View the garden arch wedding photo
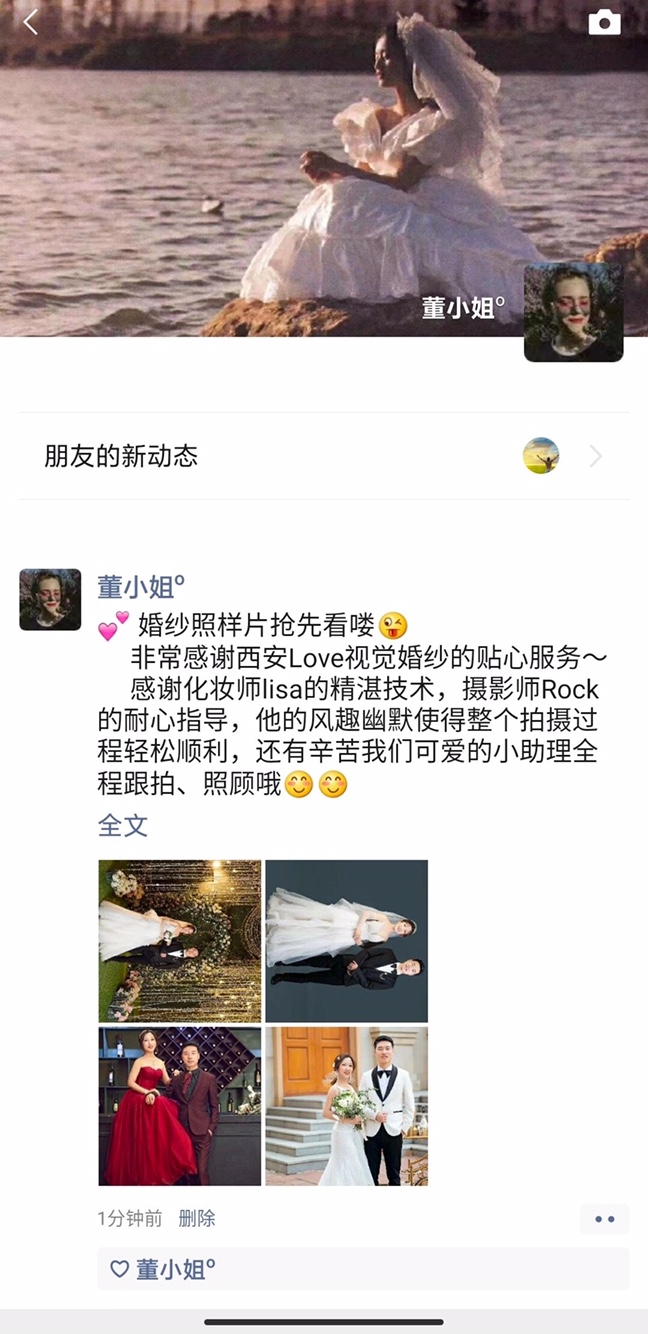 [180, 941]
